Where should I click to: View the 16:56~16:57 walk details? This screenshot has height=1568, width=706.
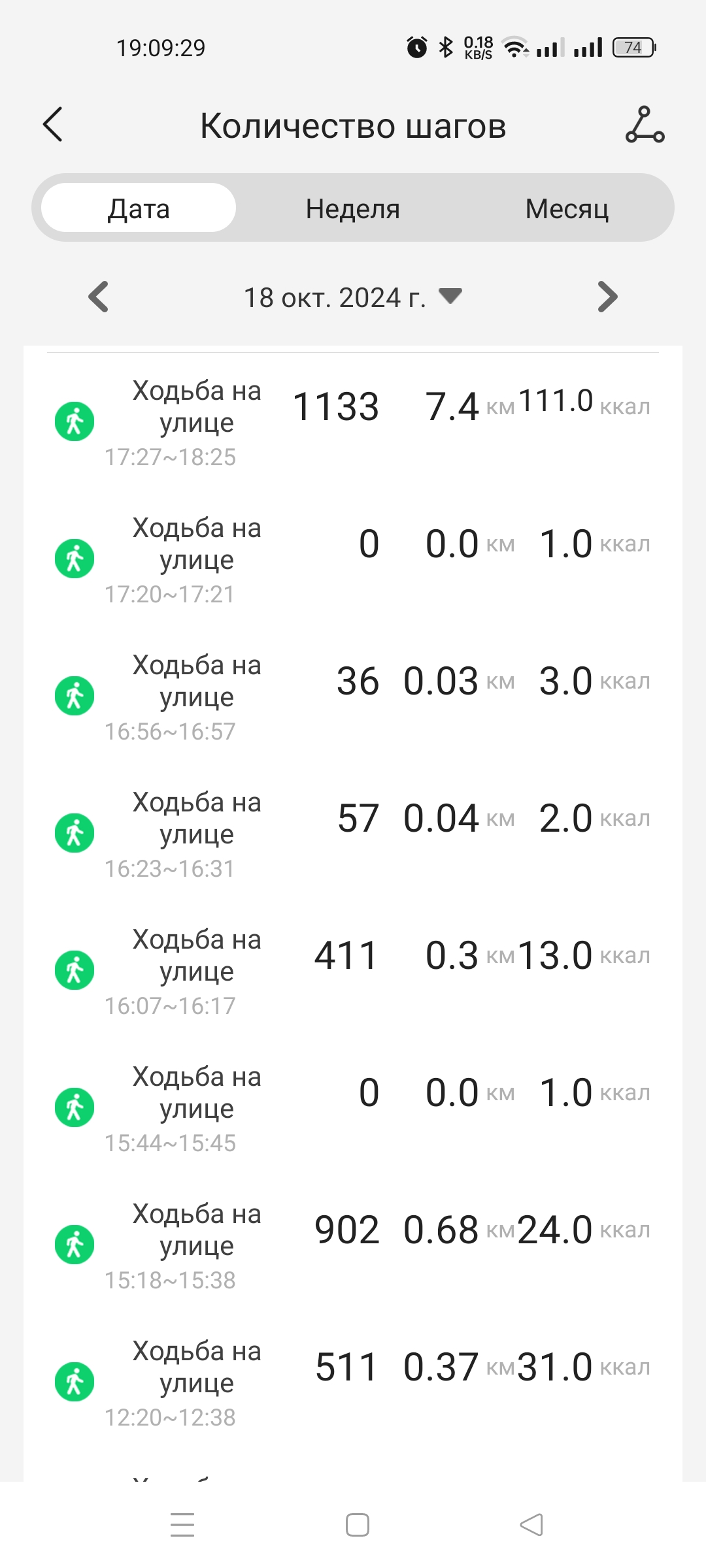[x=353, y=696]
